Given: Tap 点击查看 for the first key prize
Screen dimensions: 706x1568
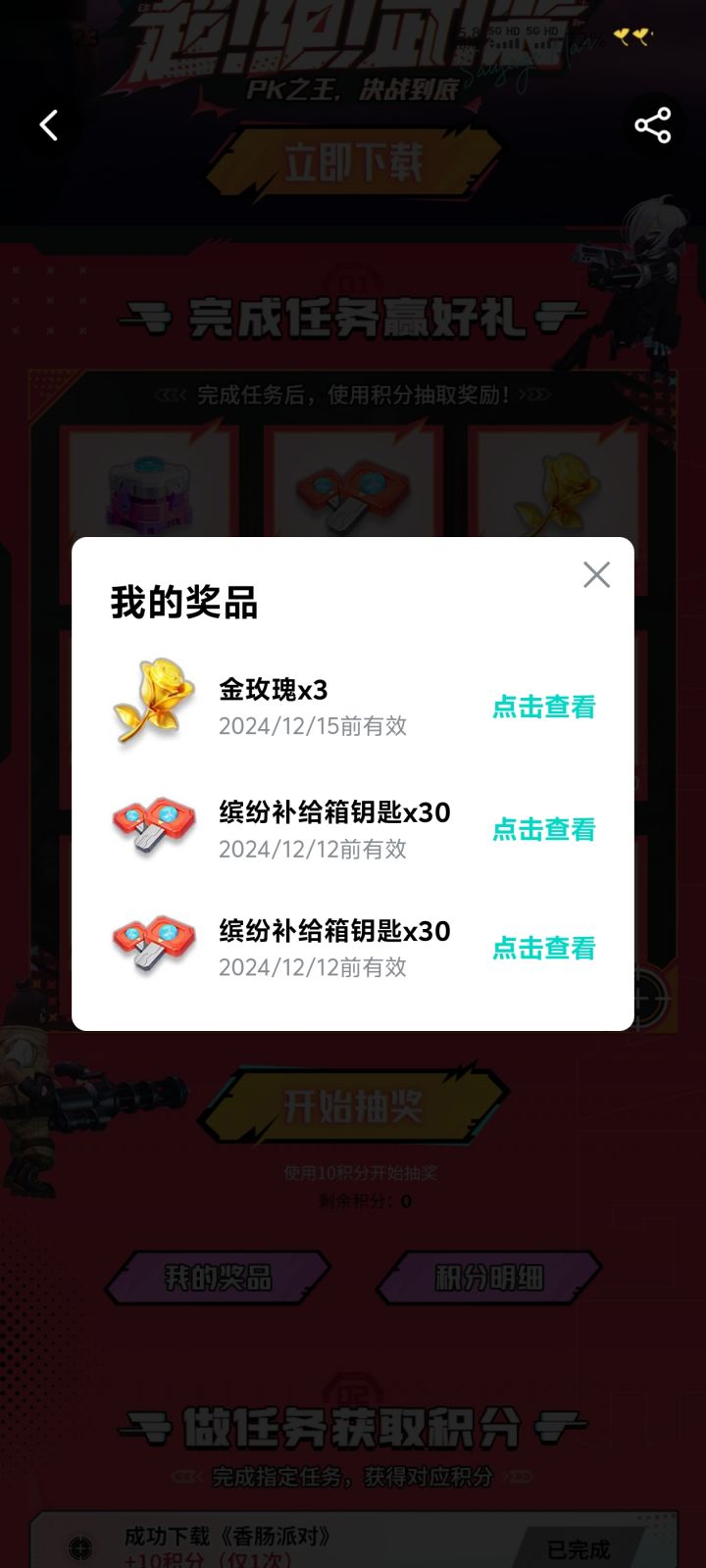Looking at the screenshot, I should click(x=544, y=829).
